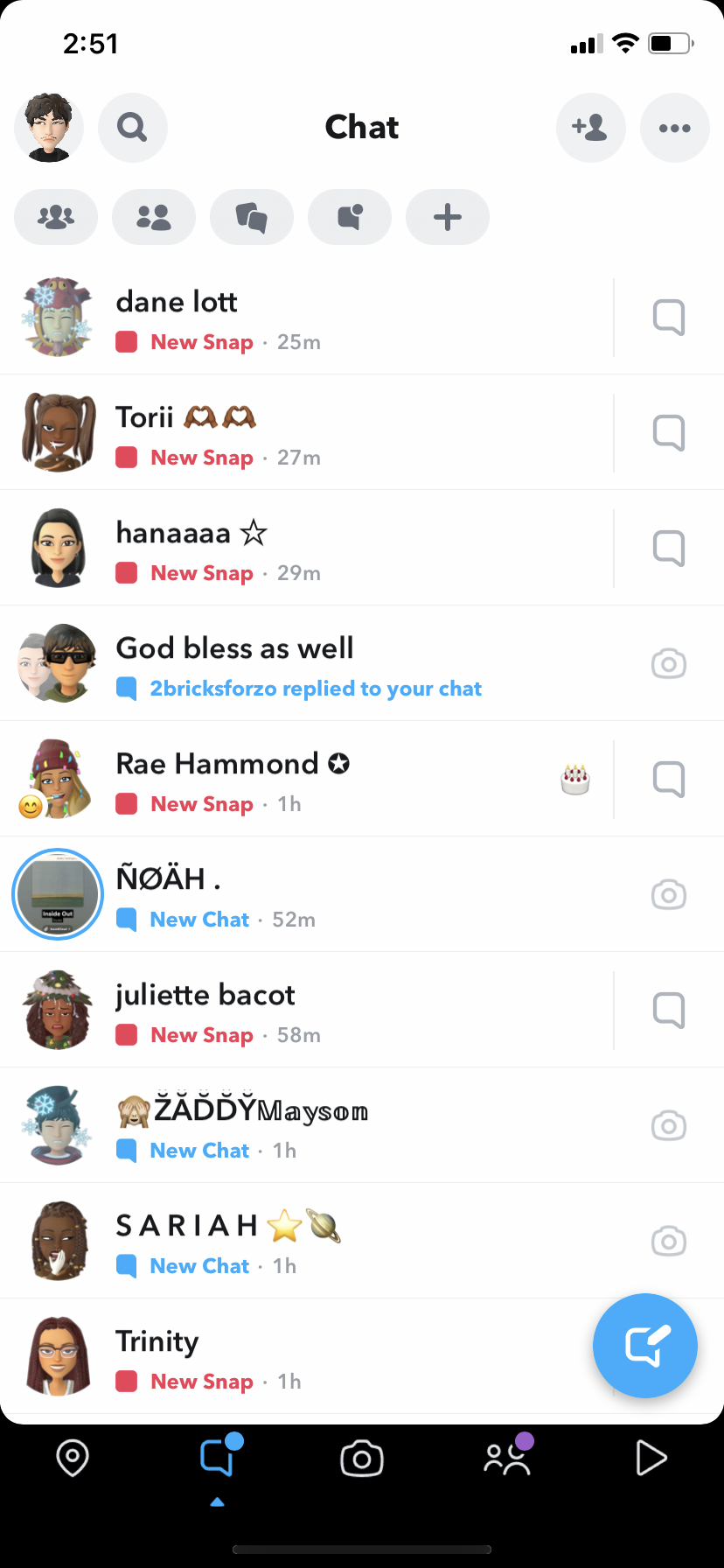Open camera icon beside ŽĂĎĎÝMayson
The image size is (724, 1568).
tap(669, 1125)
